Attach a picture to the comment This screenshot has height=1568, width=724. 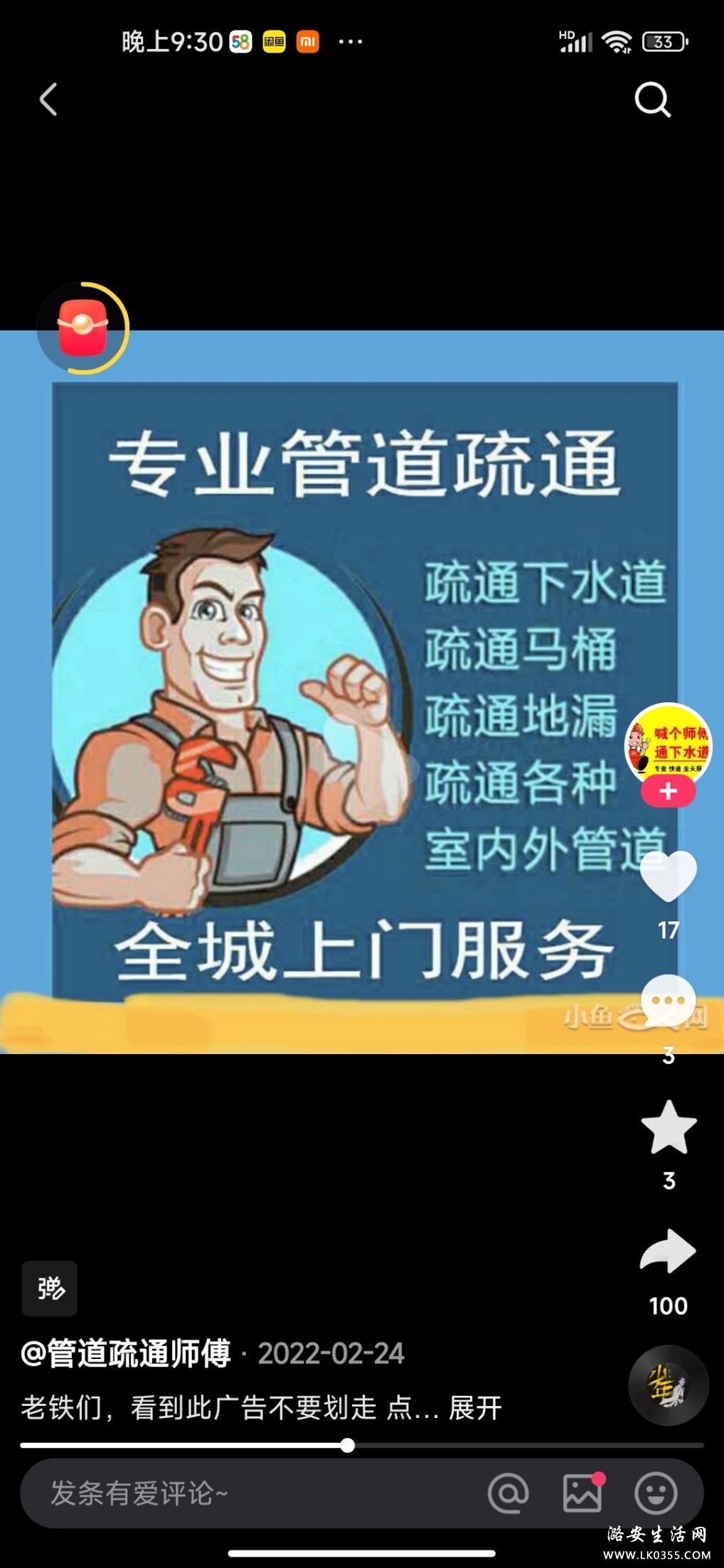(582, 1493)
